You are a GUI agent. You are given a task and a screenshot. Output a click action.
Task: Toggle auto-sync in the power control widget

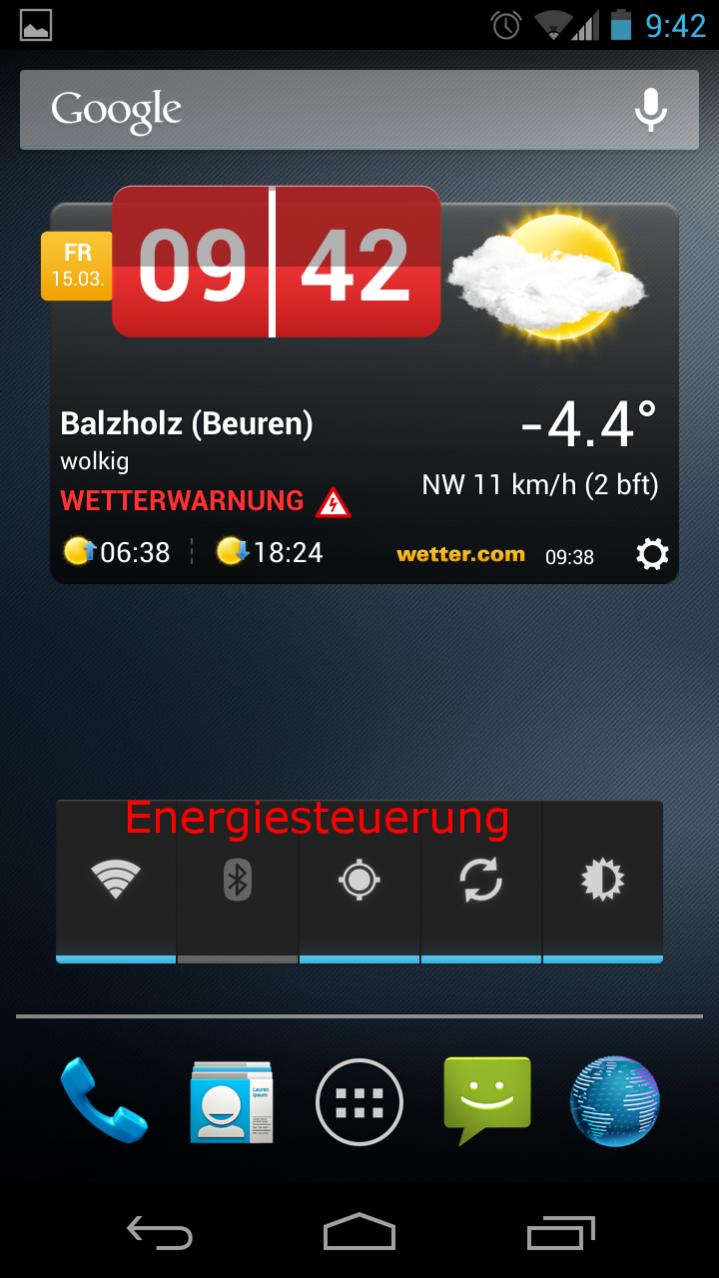click(481, 880)
